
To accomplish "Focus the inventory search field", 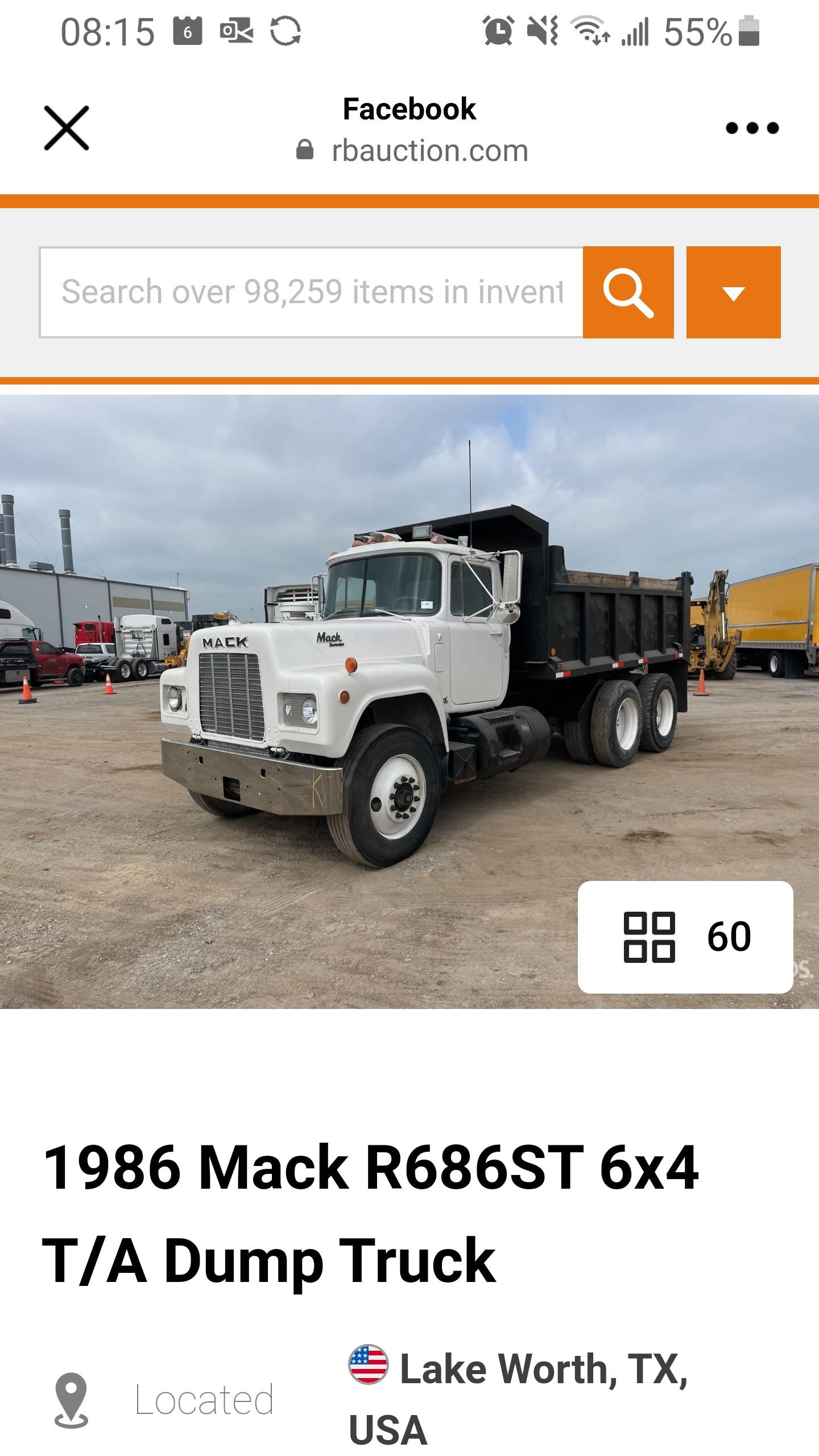I will pyautogui.click(x=311, y=292).
